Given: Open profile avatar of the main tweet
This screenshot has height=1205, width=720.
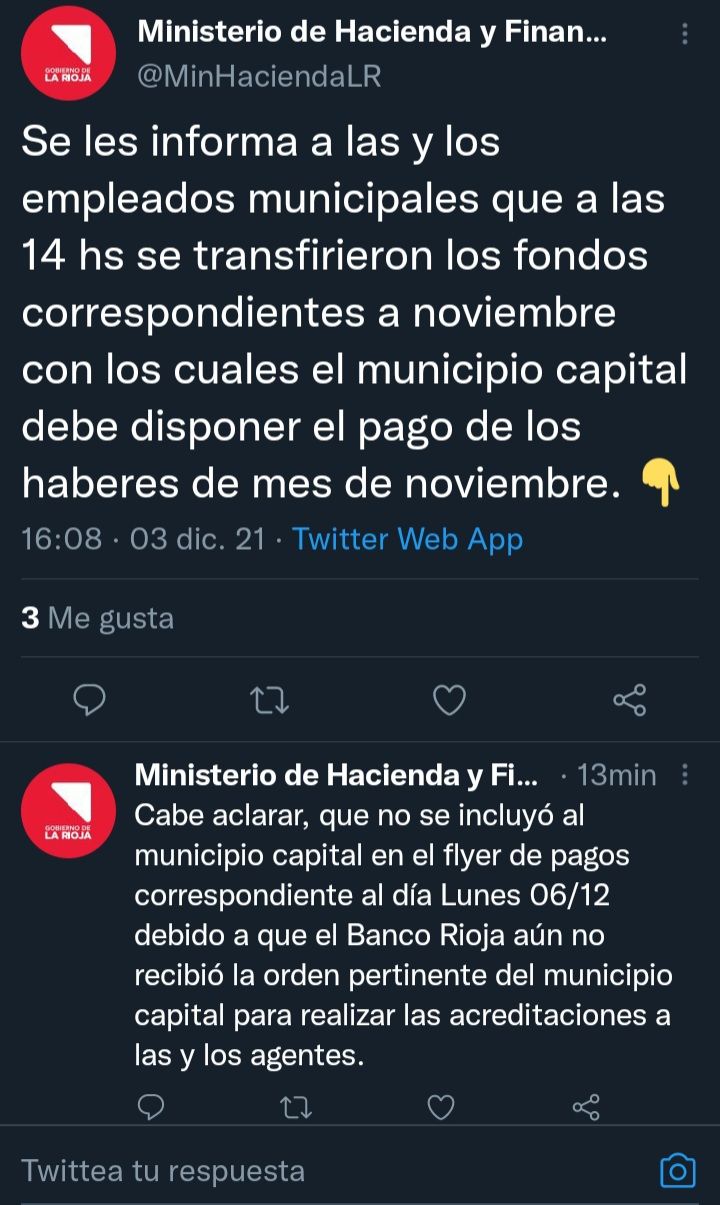Looking at the screenshot, I should coord(69,54).
